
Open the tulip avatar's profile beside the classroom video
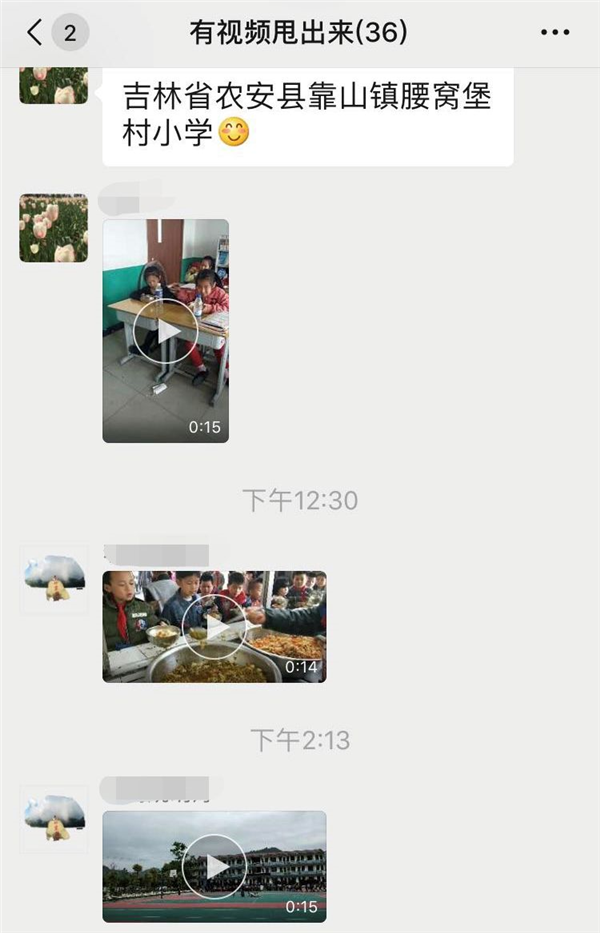tap(54, 228)
